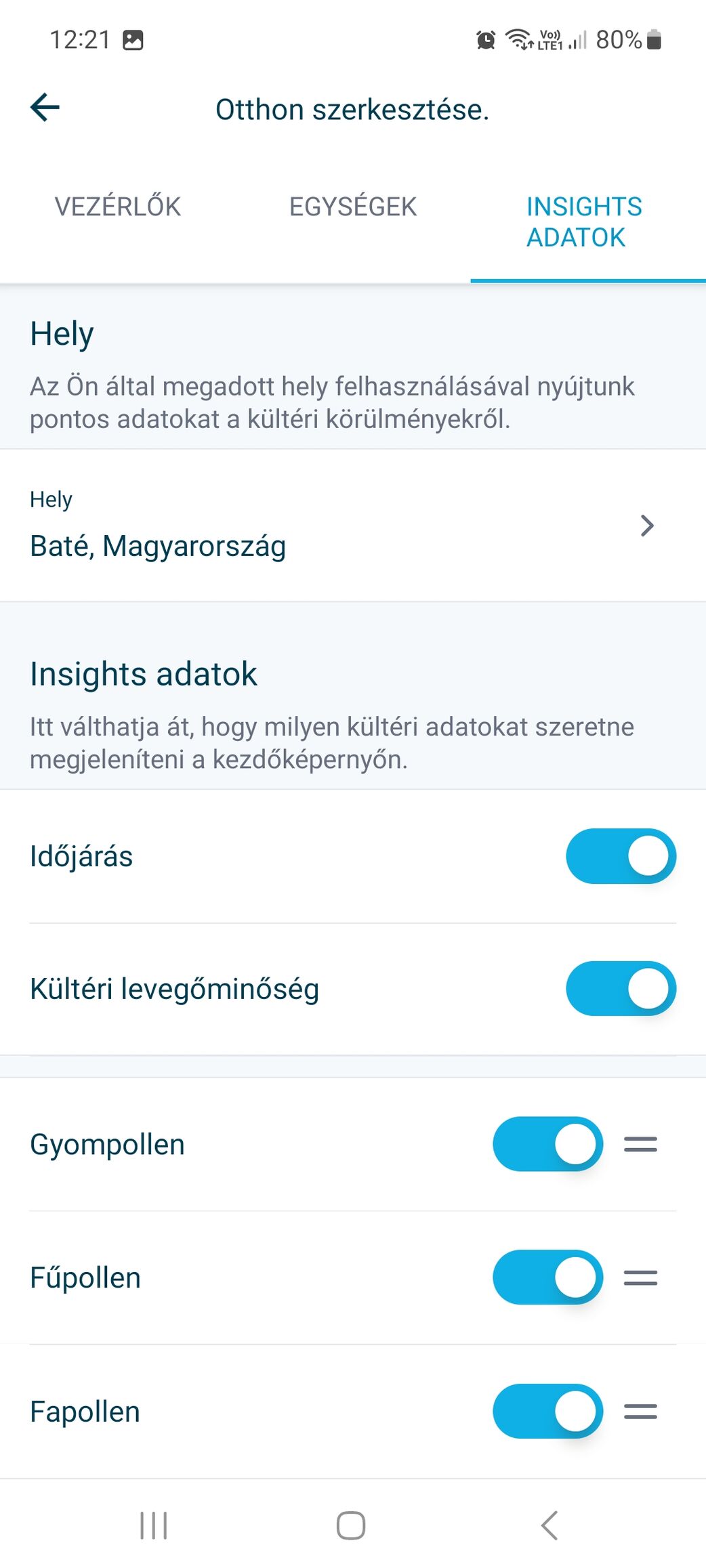This screenshot has width=706, height=1568.
Task: Switch to the VEZÉRLŐK tab
Action: 118,207
